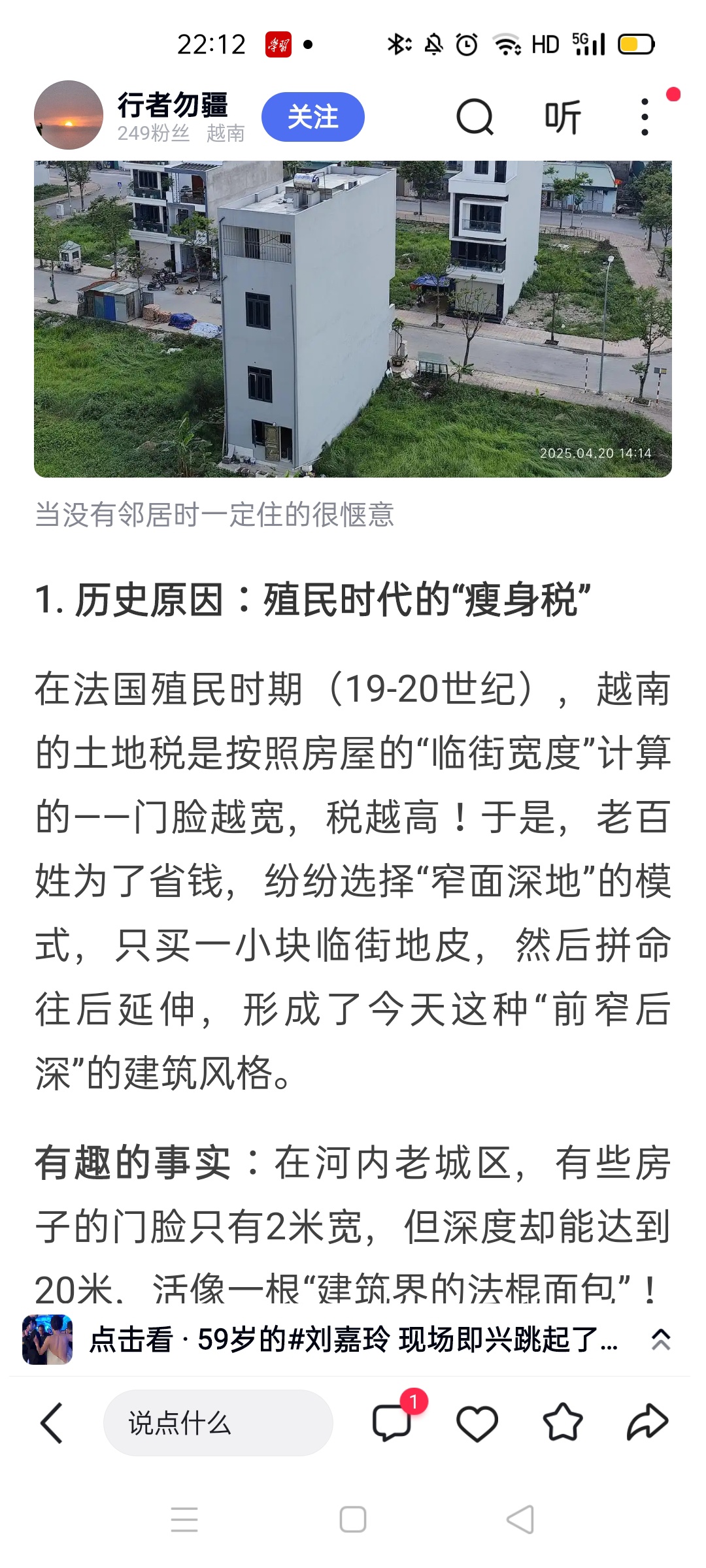The image size is (706, 1568).
Task: Tap the 说点什么 comment field
Action: (x=218, y=1422)
